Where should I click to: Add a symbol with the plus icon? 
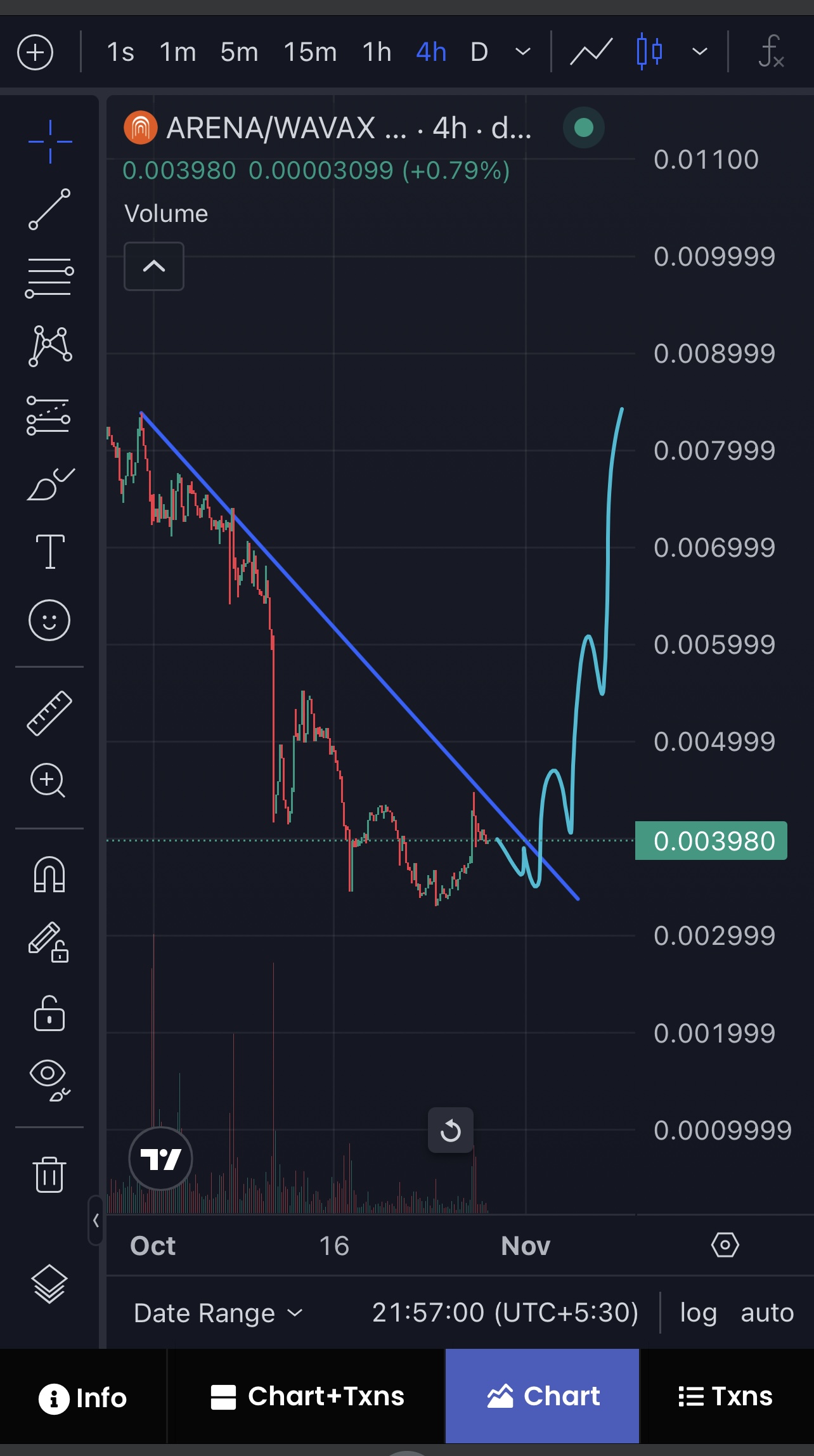point(36,52)
